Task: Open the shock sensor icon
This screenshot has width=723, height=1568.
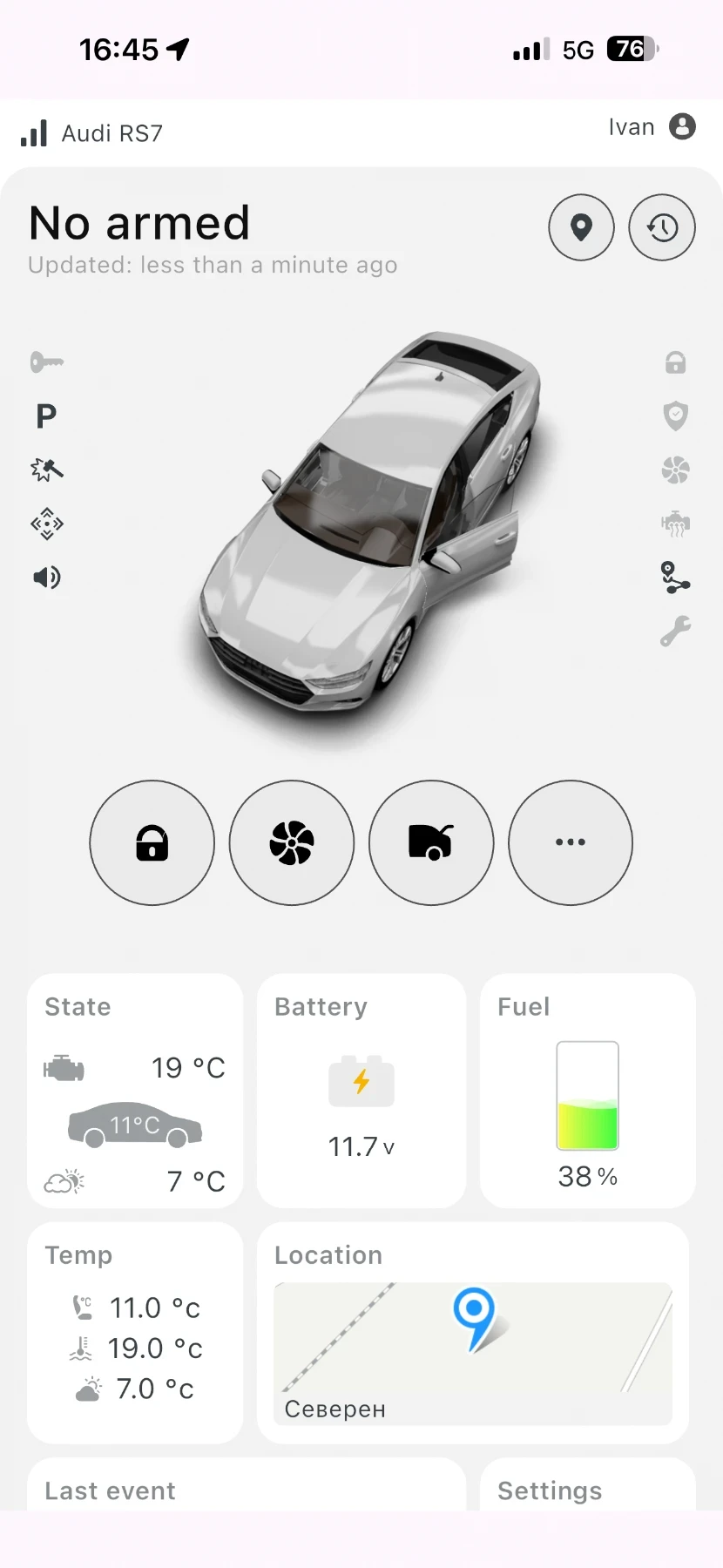Action: 46,470
